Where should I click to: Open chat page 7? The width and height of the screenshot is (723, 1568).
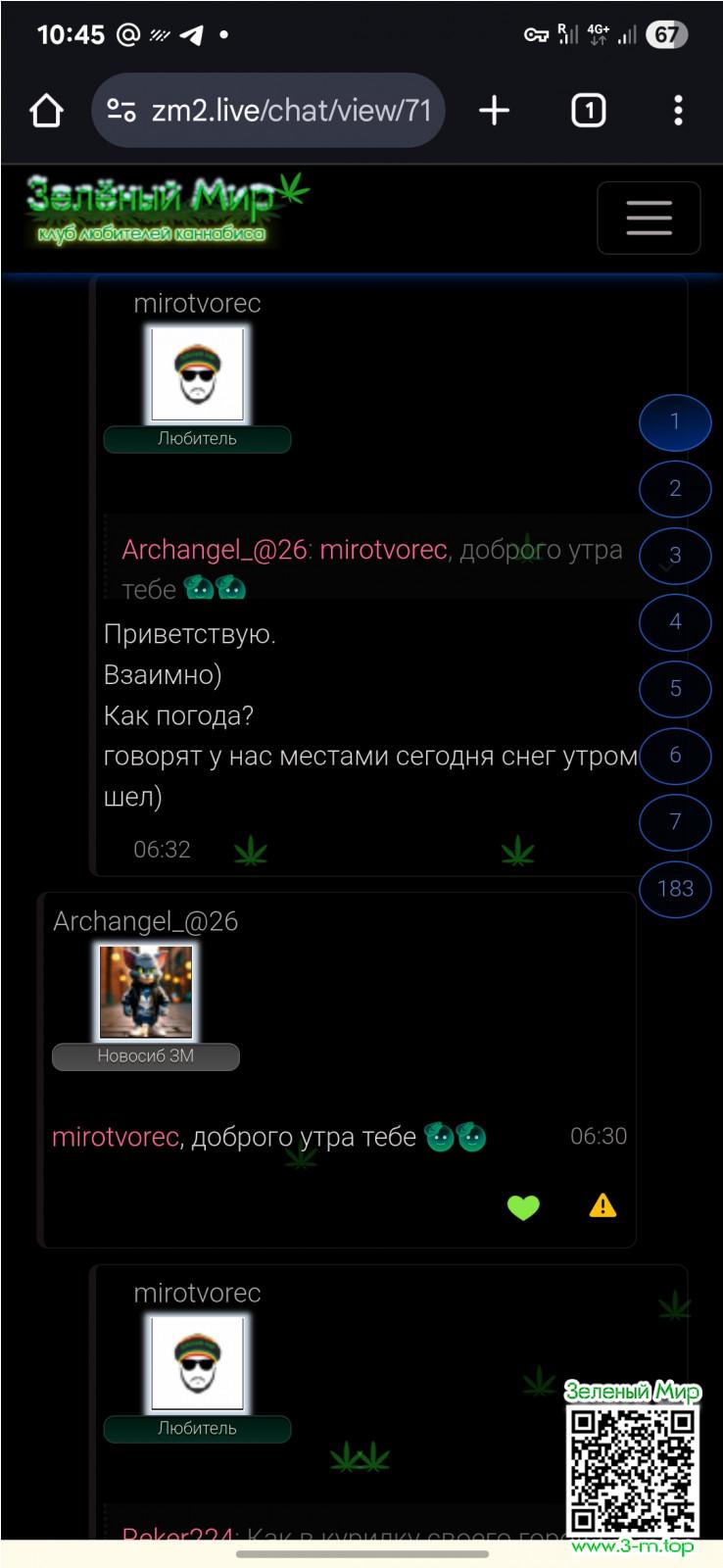click(674, 821)
